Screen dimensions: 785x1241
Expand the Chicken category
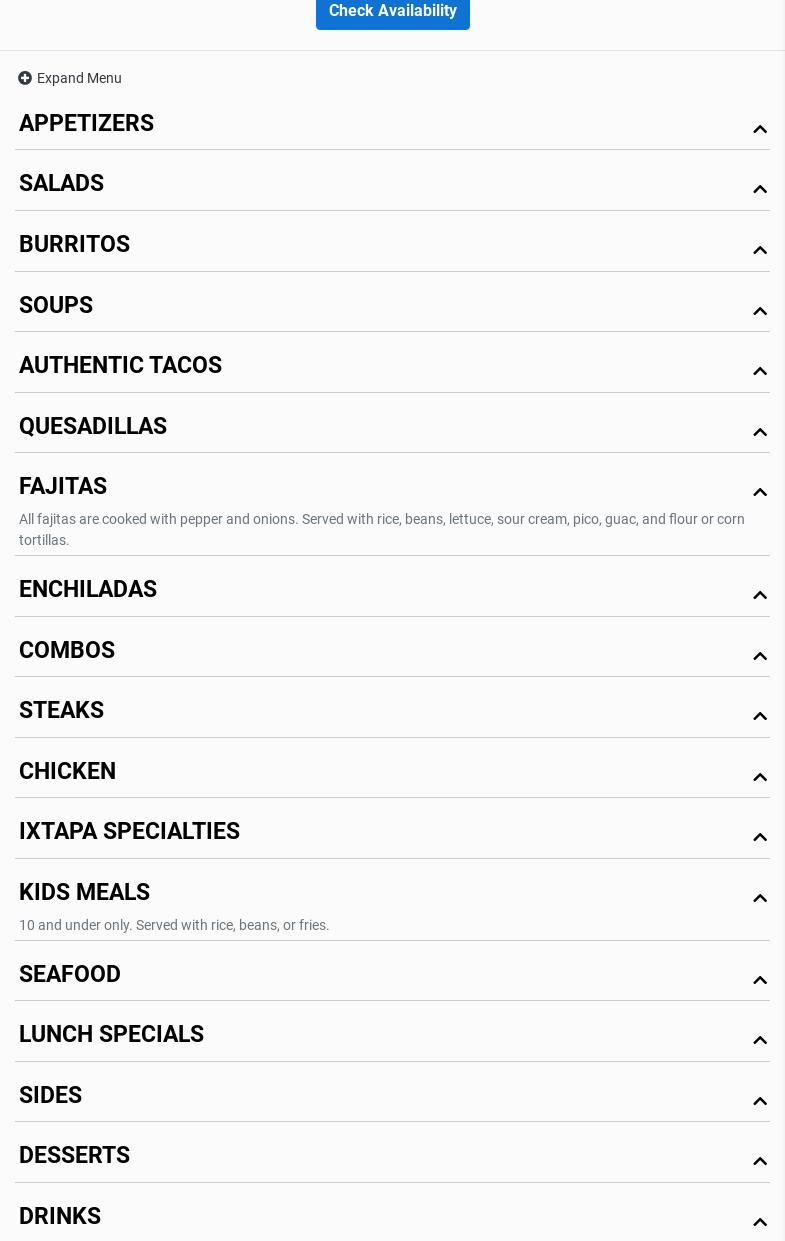tap(68, 772)
